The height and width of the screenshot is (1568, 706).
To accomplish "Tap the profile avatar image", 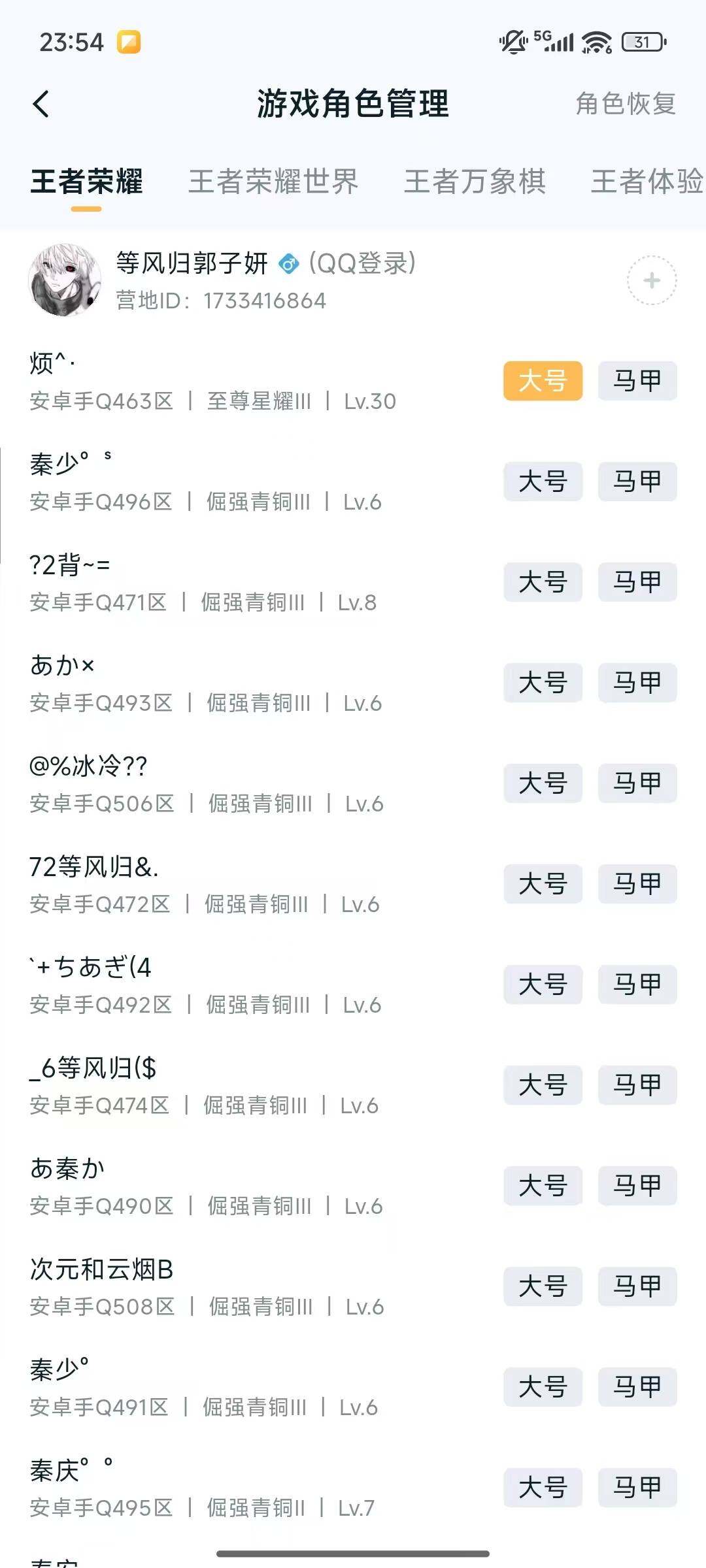I will click(66, 281).
